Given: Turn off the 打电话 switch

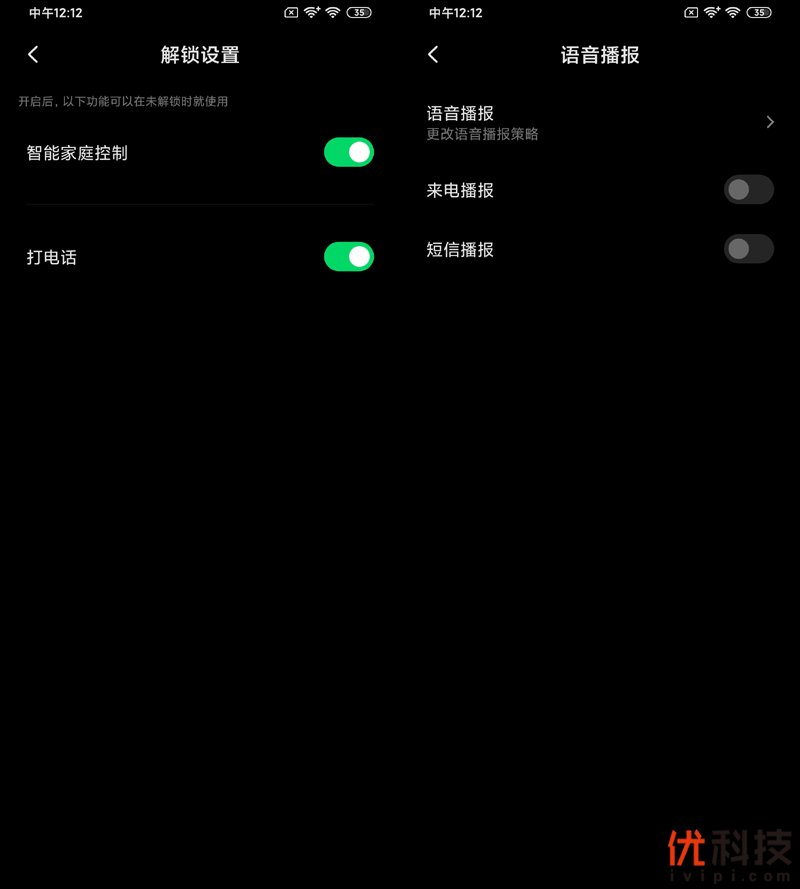Looking at the screenshot, I should point(349,257).
